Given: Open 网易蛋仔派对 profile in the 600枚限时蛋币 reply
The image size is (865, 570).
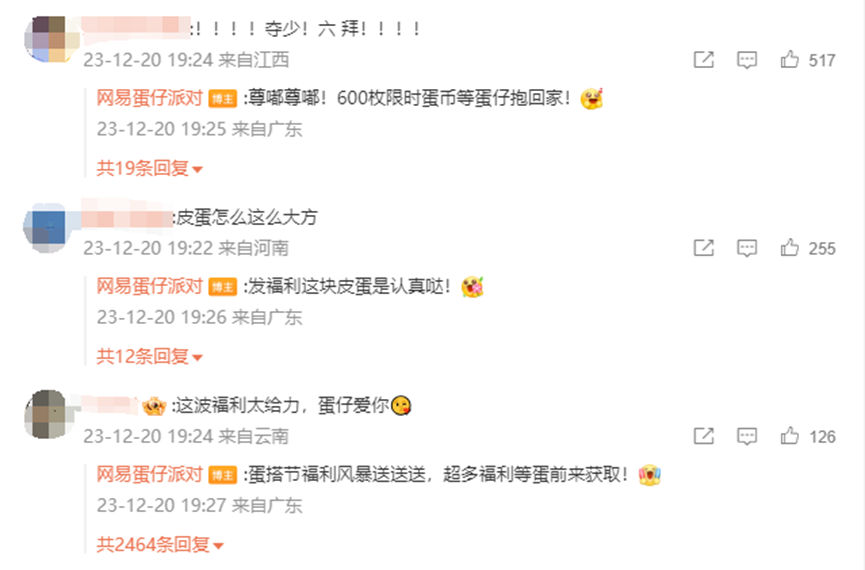Looking at the screenshot, I should [149, 99].
